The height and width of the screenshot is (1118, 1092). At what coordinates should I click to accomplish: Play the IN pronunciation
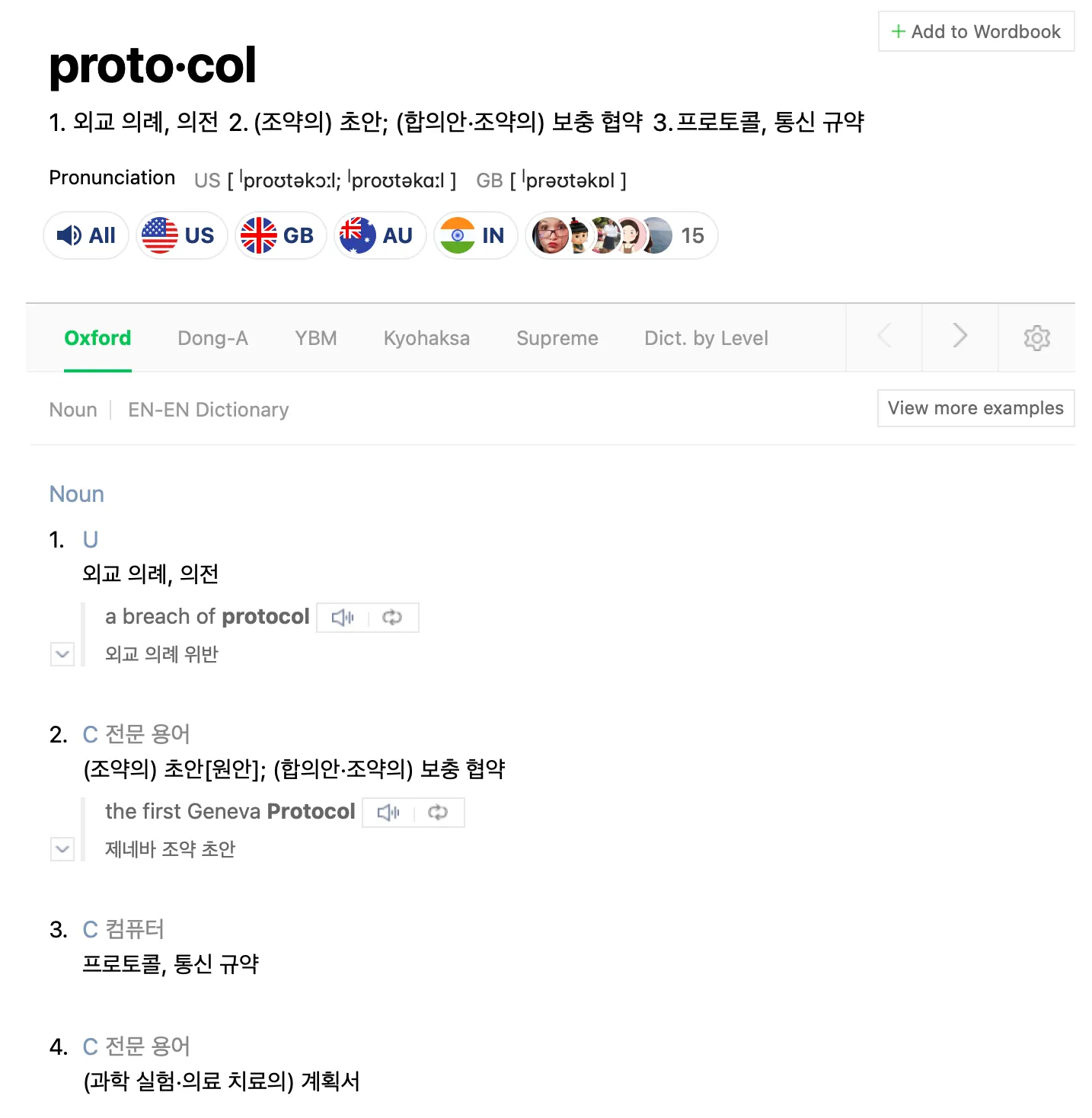click(x=475, y=235)
